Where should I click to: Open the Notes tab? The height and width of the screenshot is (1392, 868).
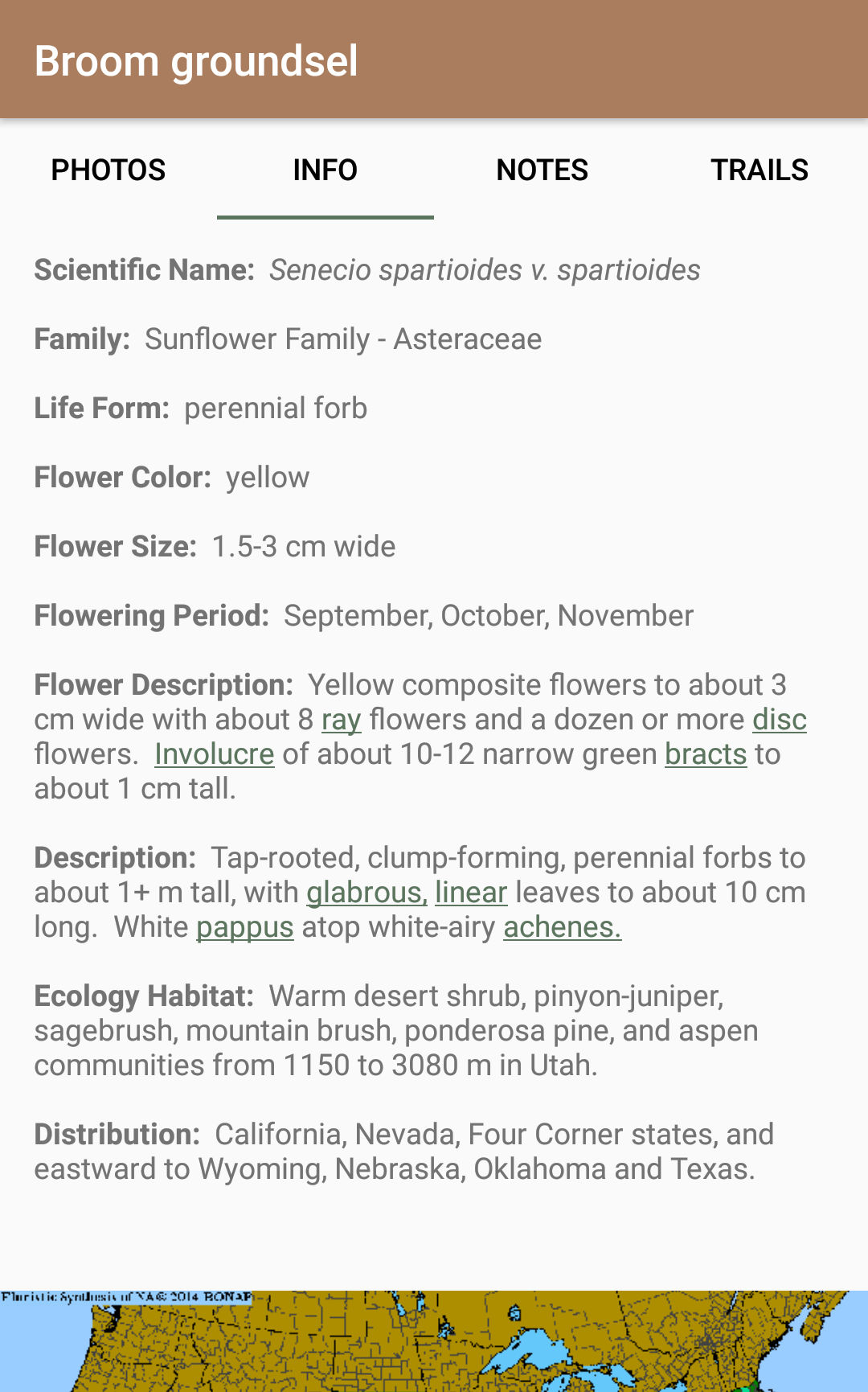pyautogui.click(x=542, y=170)
